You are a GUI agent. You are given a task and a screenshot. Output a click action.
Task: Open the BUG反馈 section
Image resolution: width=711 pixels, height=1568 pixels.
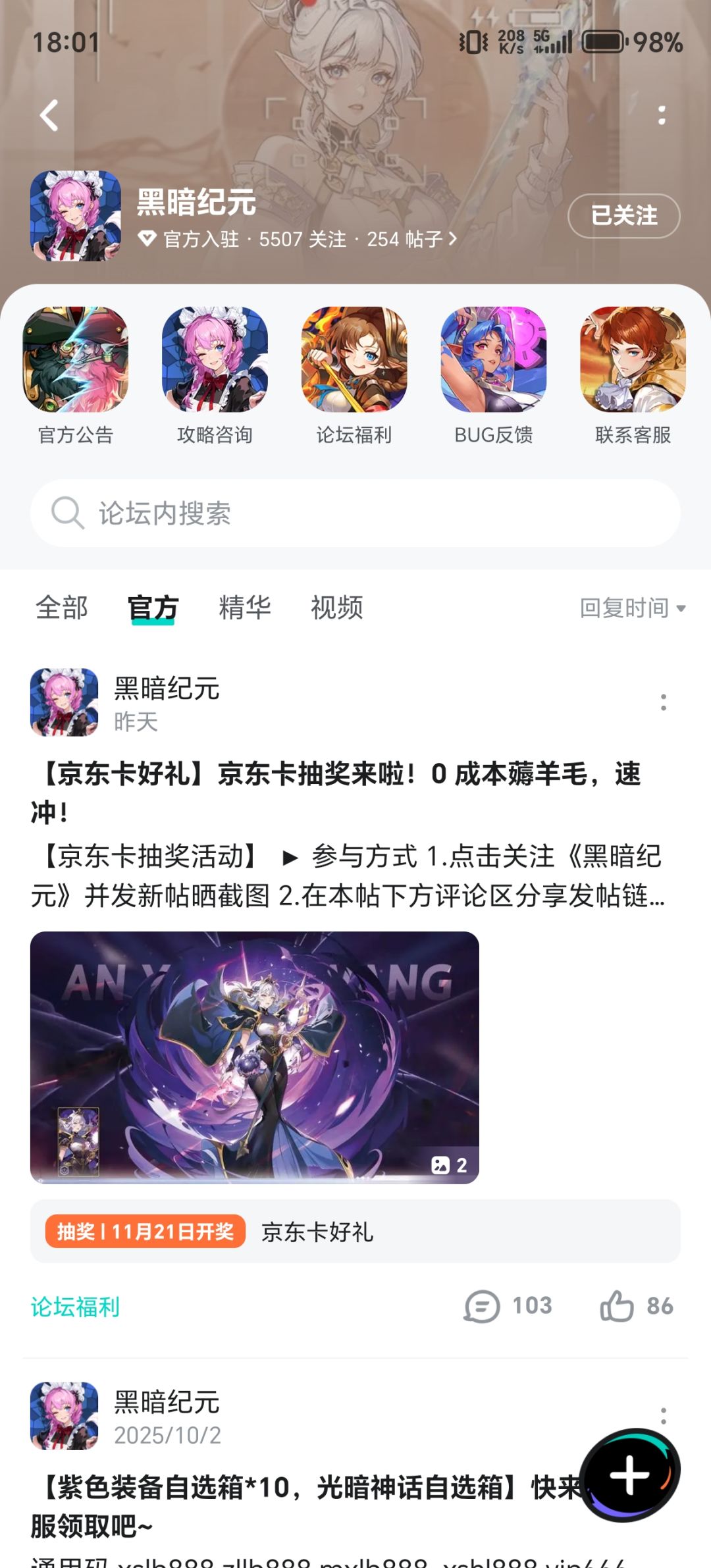(494, 377)
